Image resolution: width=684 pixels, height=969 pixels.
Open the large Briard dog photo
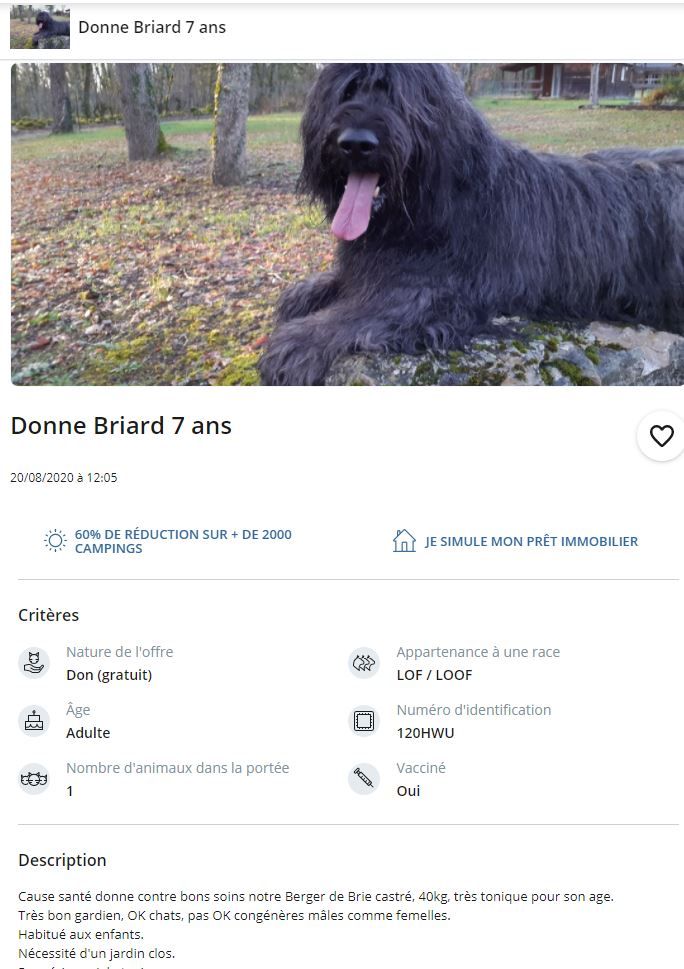coord(347,224)
